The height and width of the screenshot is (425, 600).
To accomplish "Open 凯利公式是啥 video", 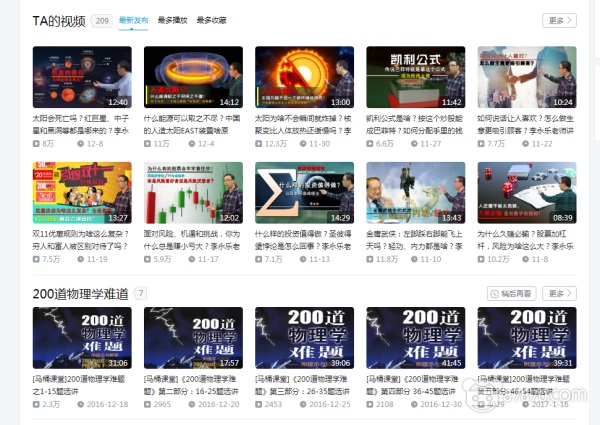I will 415,78.
